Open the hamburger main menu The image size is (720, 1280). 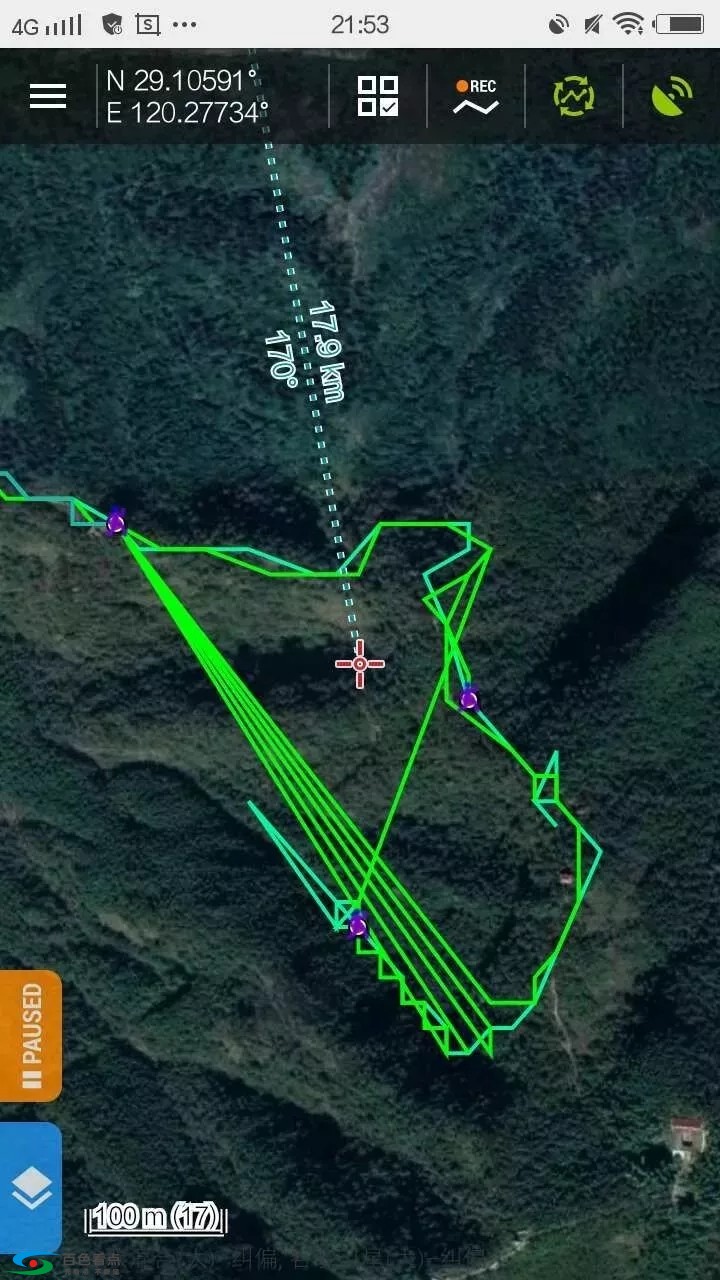point(47,96)
